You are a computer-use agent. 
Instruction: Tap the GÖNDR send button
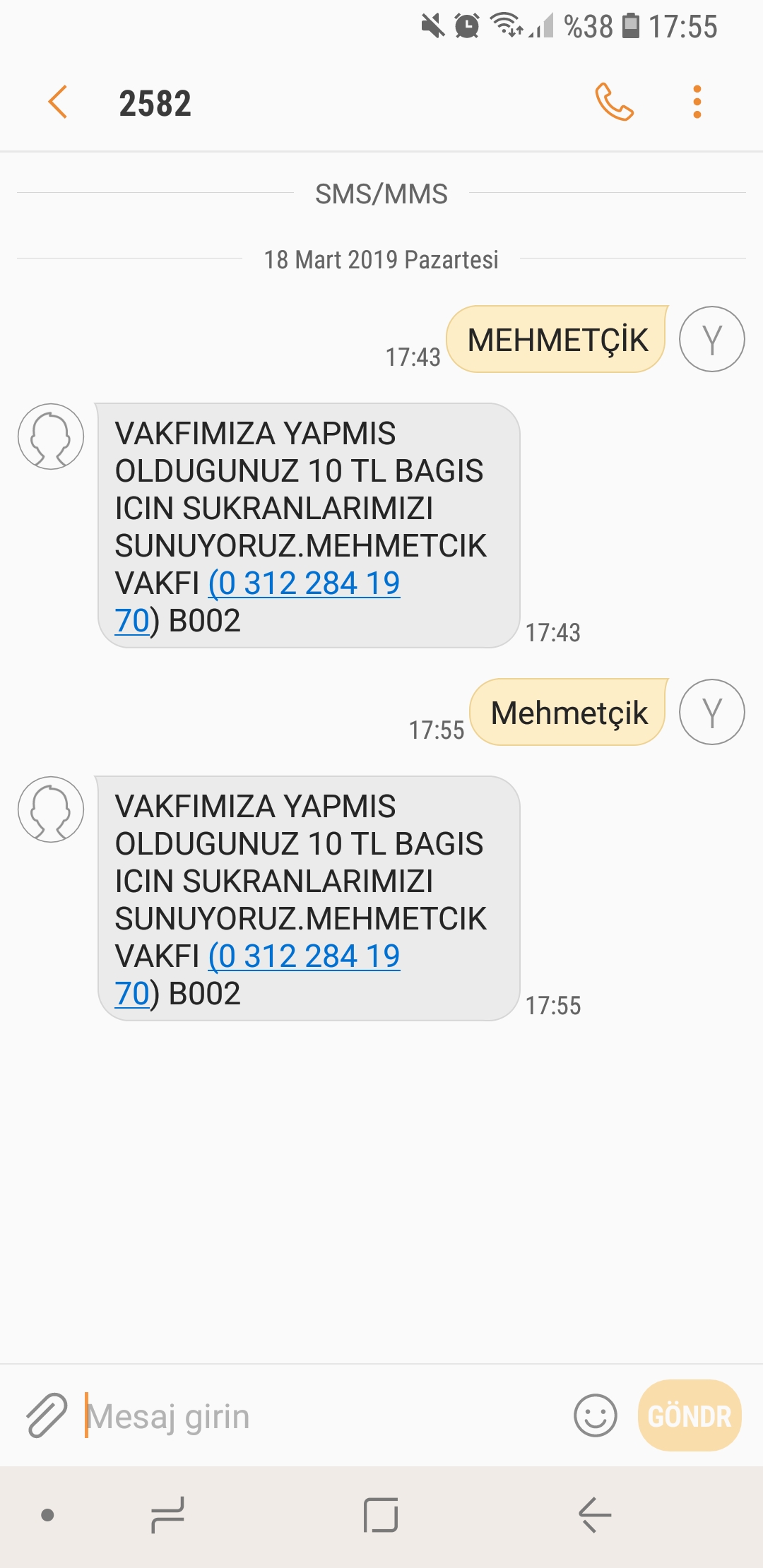pos(690,1415)
